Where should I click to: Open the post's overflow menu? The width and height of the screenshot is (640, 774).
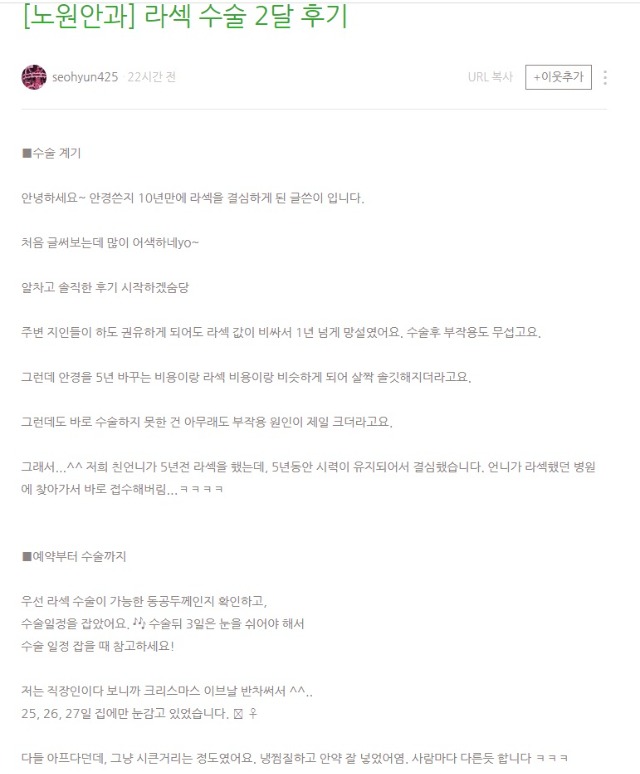(606, 77)
